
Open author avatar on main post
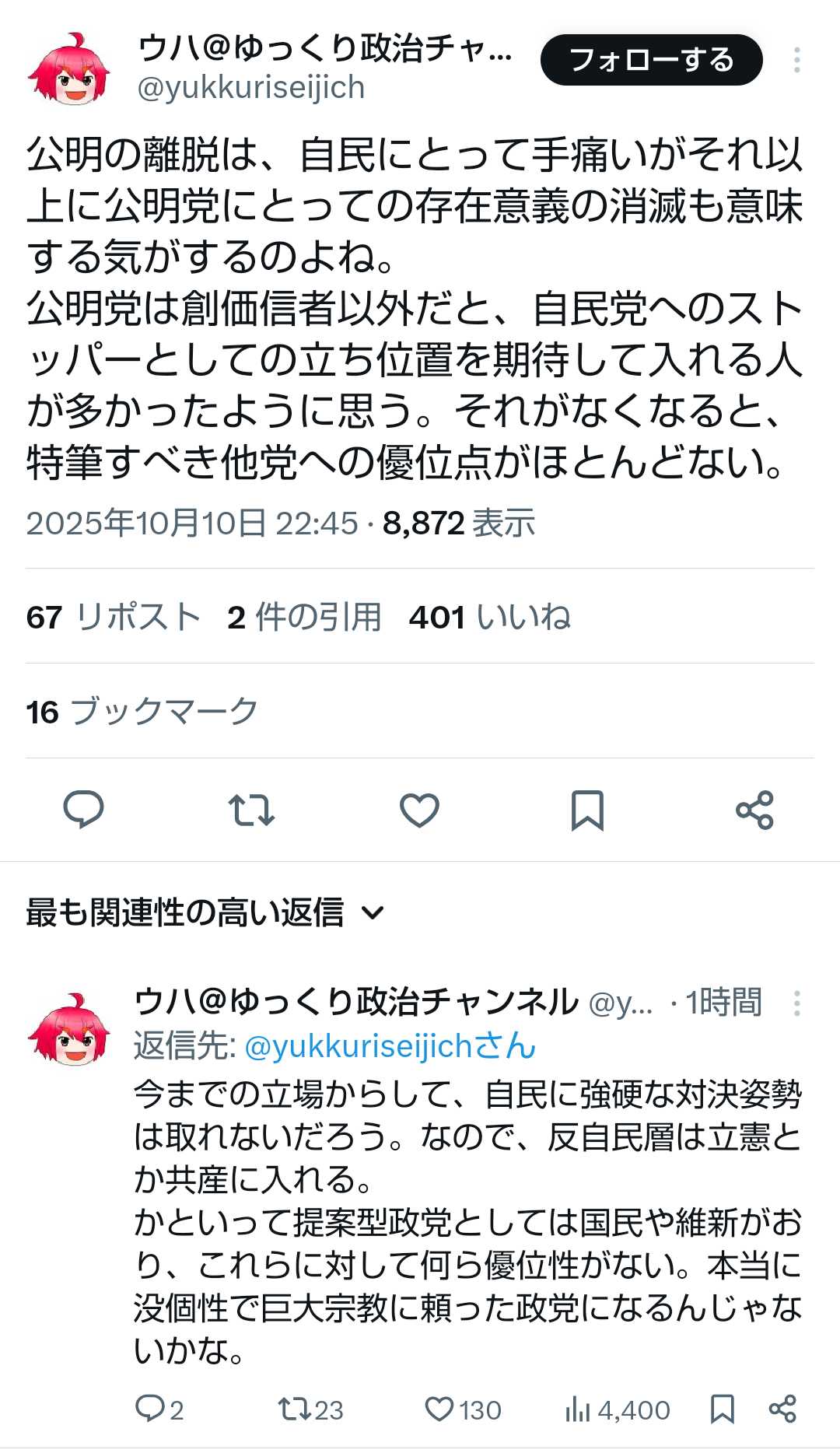pyautogui.click(x=68, y=70)
